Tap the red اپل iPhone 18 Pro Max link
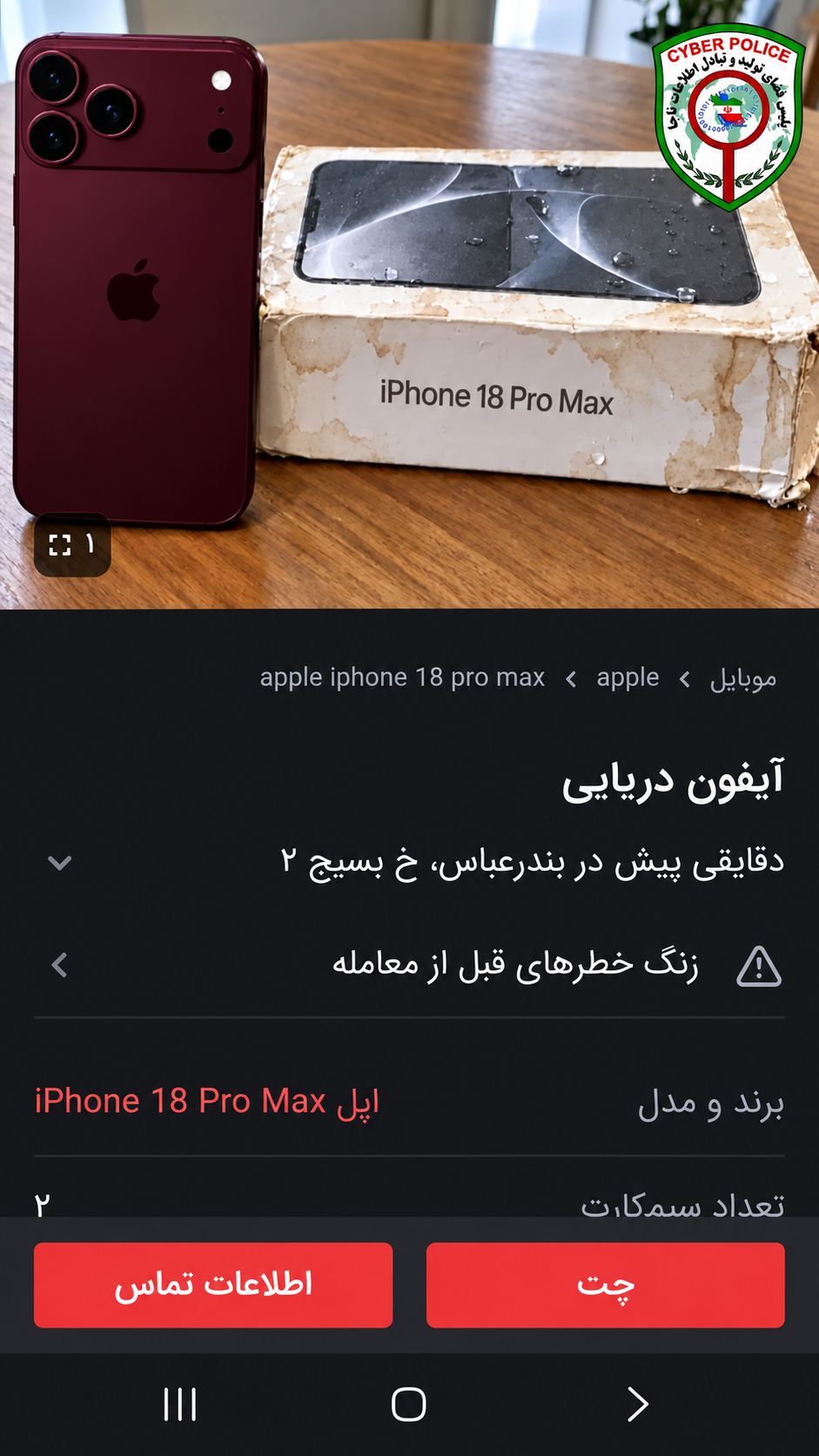Image resolution: width=819 pixels, height=1456 pixels. pyautogui.click(x=207, y=1102)
